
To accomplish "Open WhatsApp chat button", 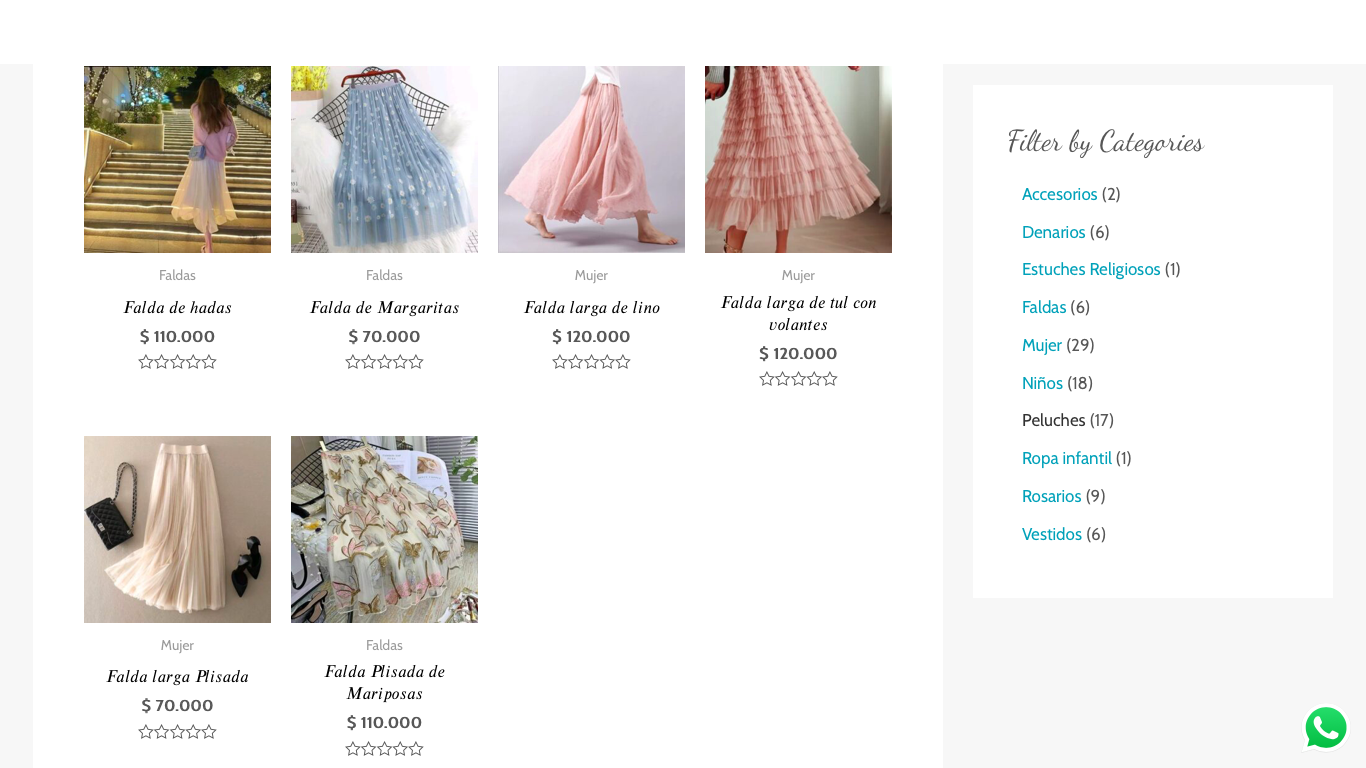I will pyautogui.click(x=1325, y=727).
